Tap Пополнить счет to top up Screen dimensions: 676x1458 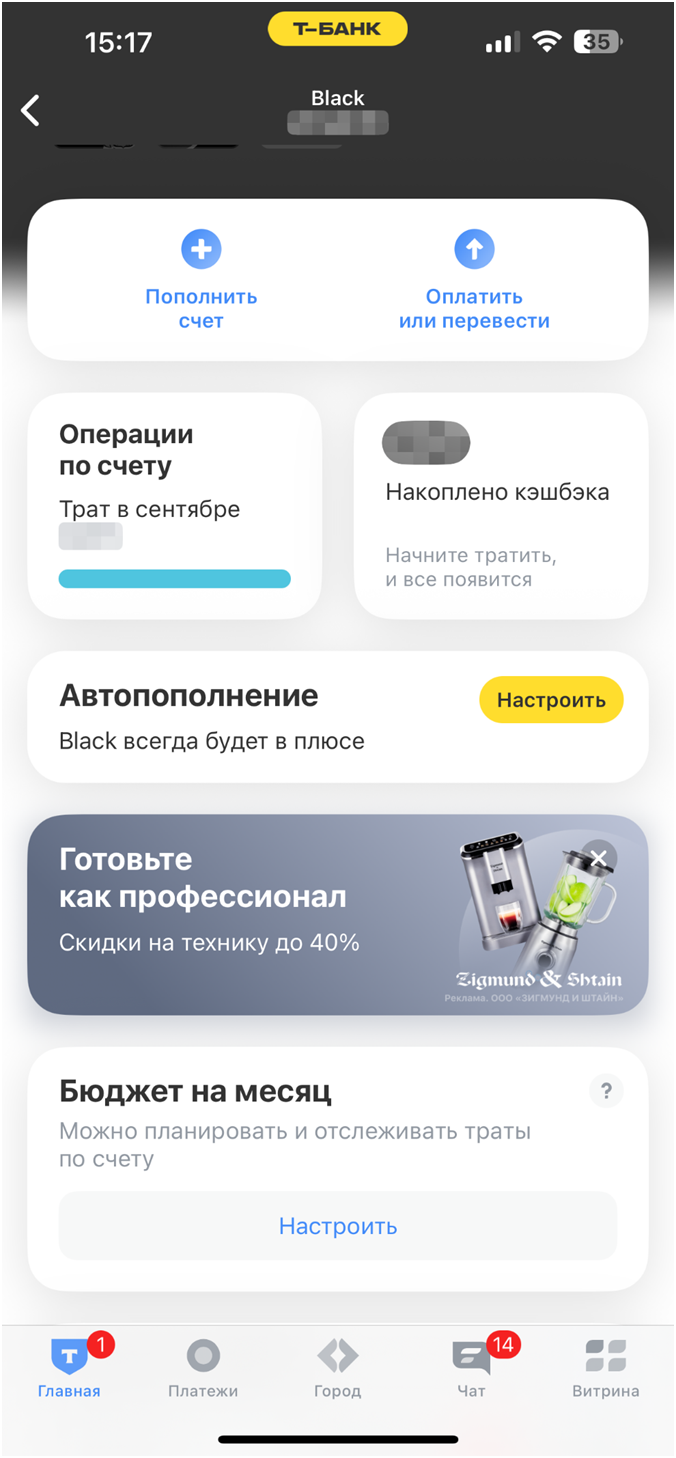click(x=201, y=280)
